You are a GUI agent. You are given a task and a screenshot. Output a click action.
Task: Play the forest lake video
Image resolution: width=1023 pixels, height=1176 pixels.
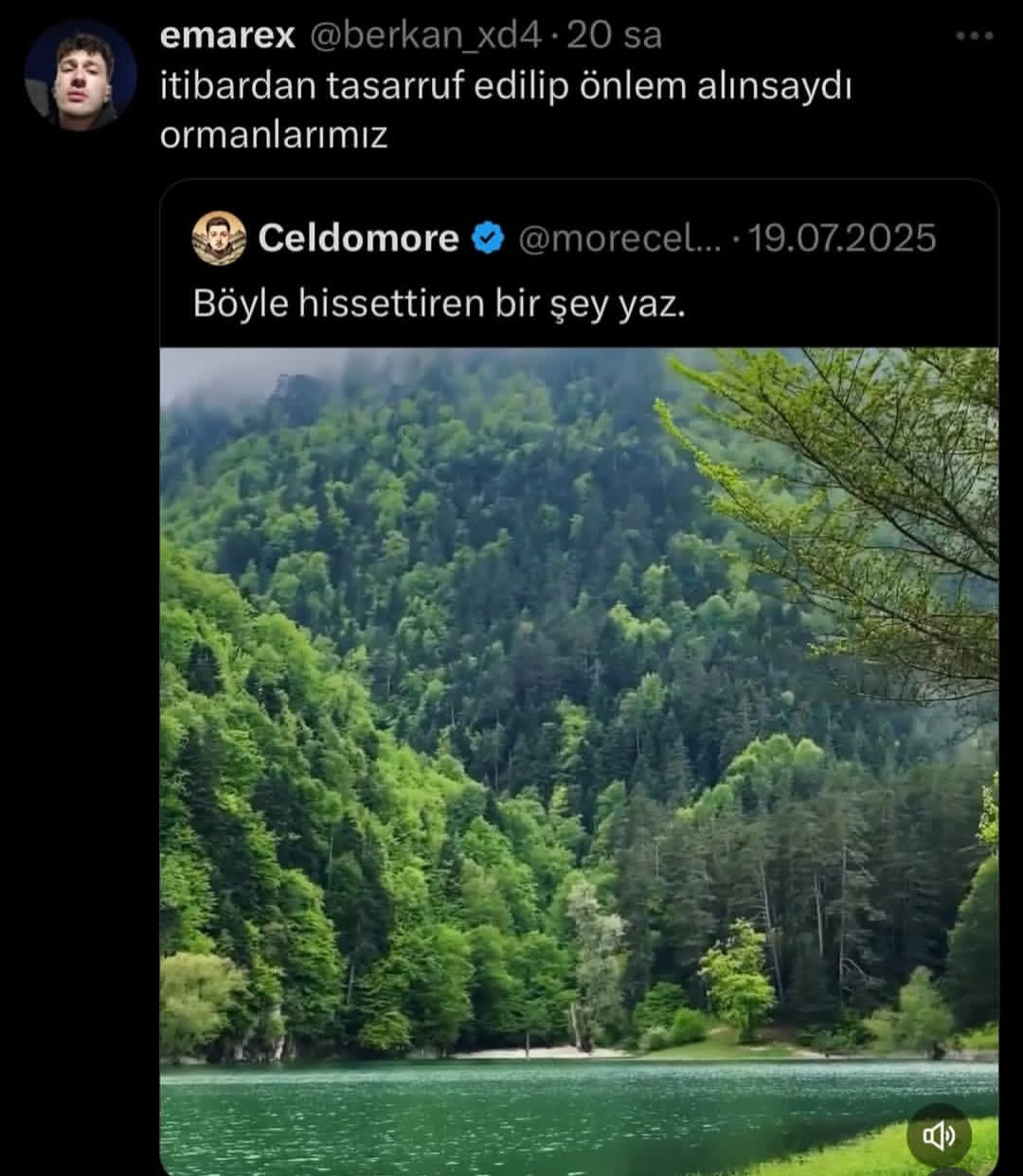tap(578, 739)
